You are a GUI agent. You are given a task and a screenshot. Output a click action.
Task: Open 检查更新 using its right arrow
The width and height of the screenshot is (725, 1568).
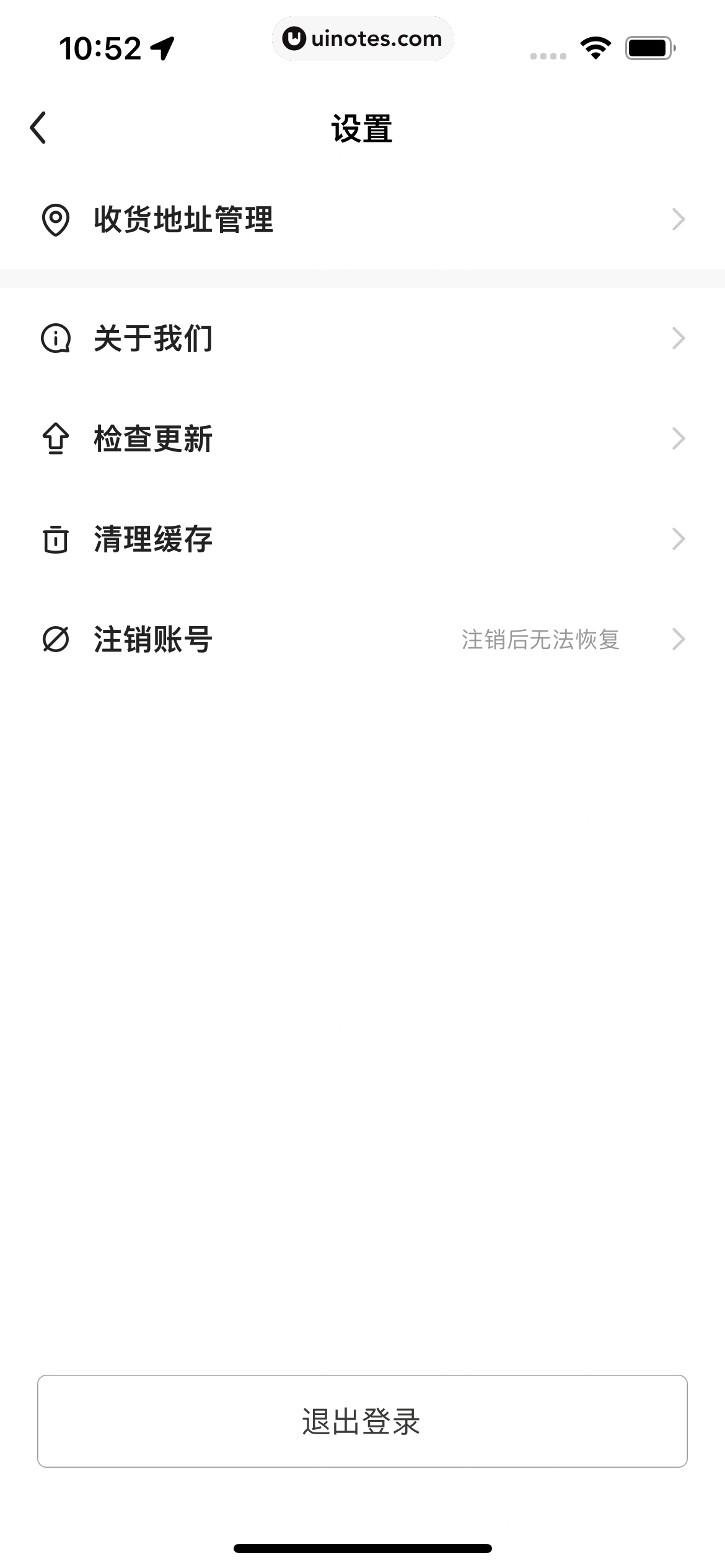tap(680, 439)
